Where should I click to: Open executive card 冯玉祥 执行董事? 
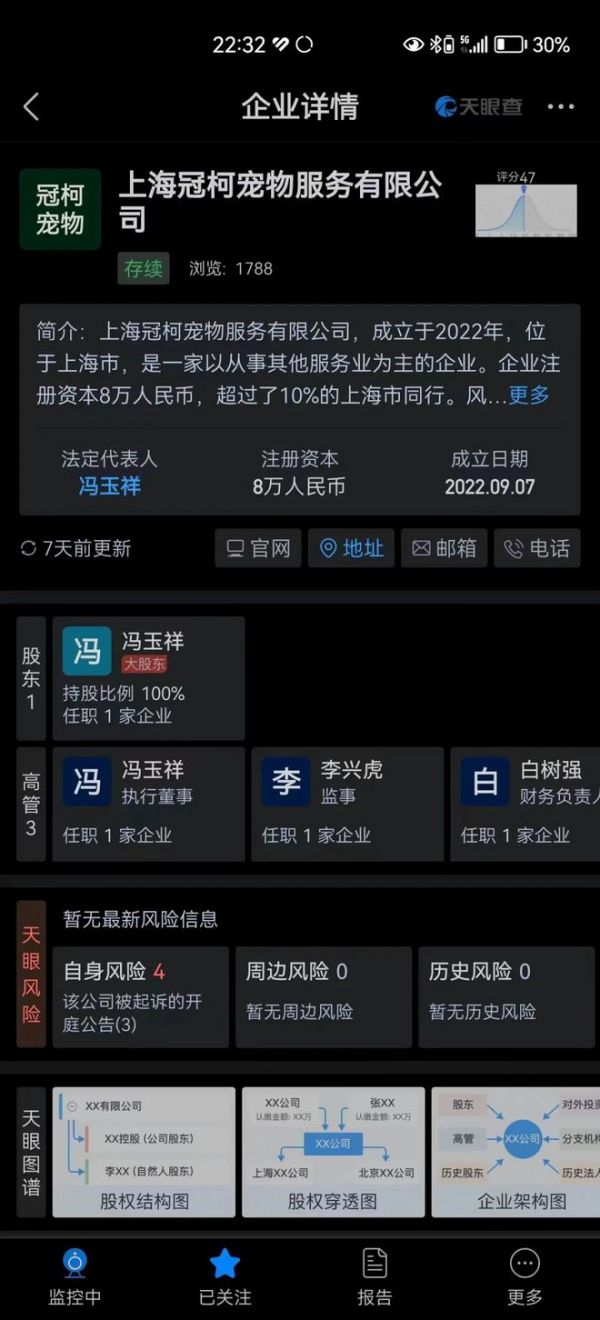click(148, 803)
